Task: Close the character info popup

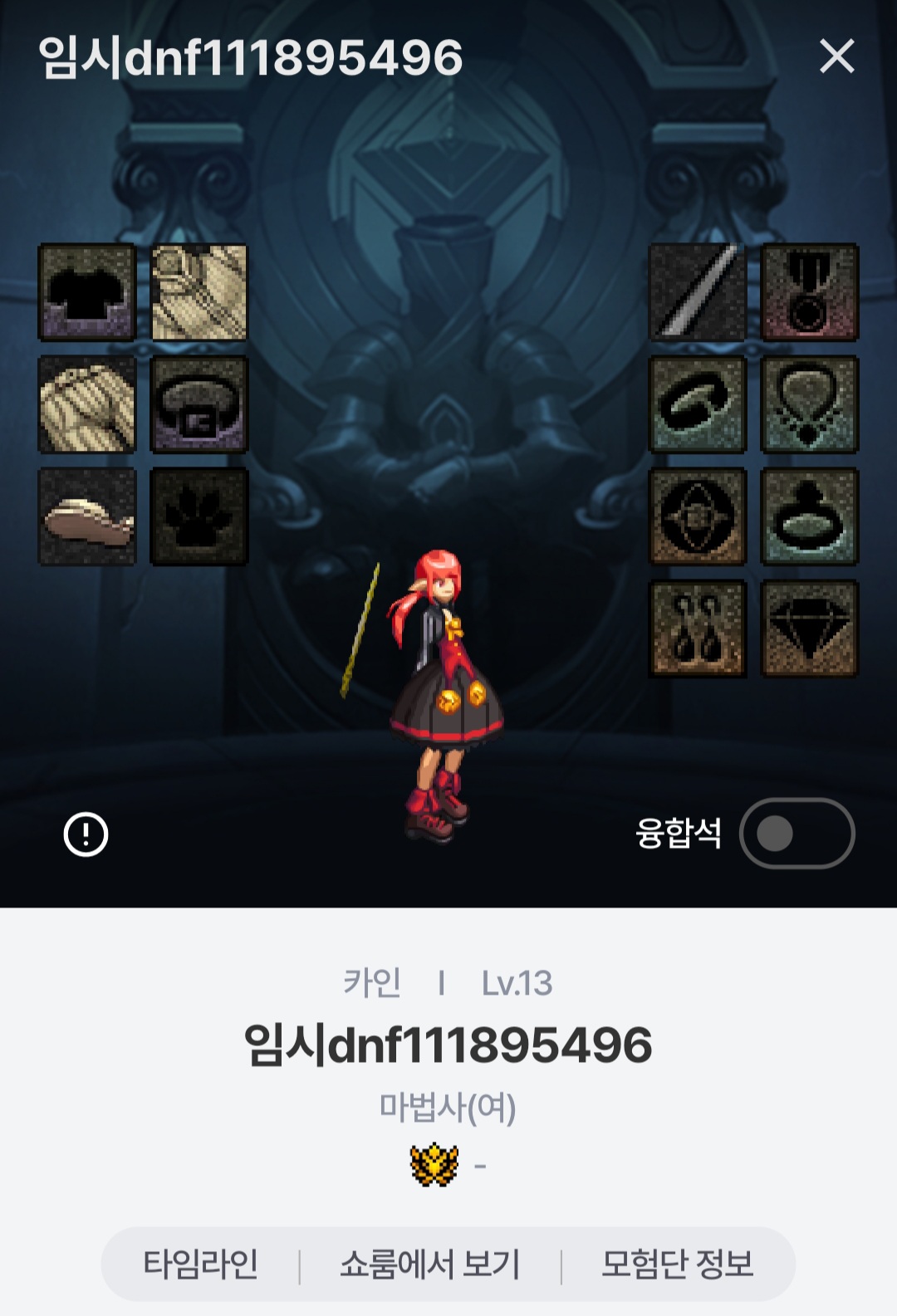Action: pos(836,56)
